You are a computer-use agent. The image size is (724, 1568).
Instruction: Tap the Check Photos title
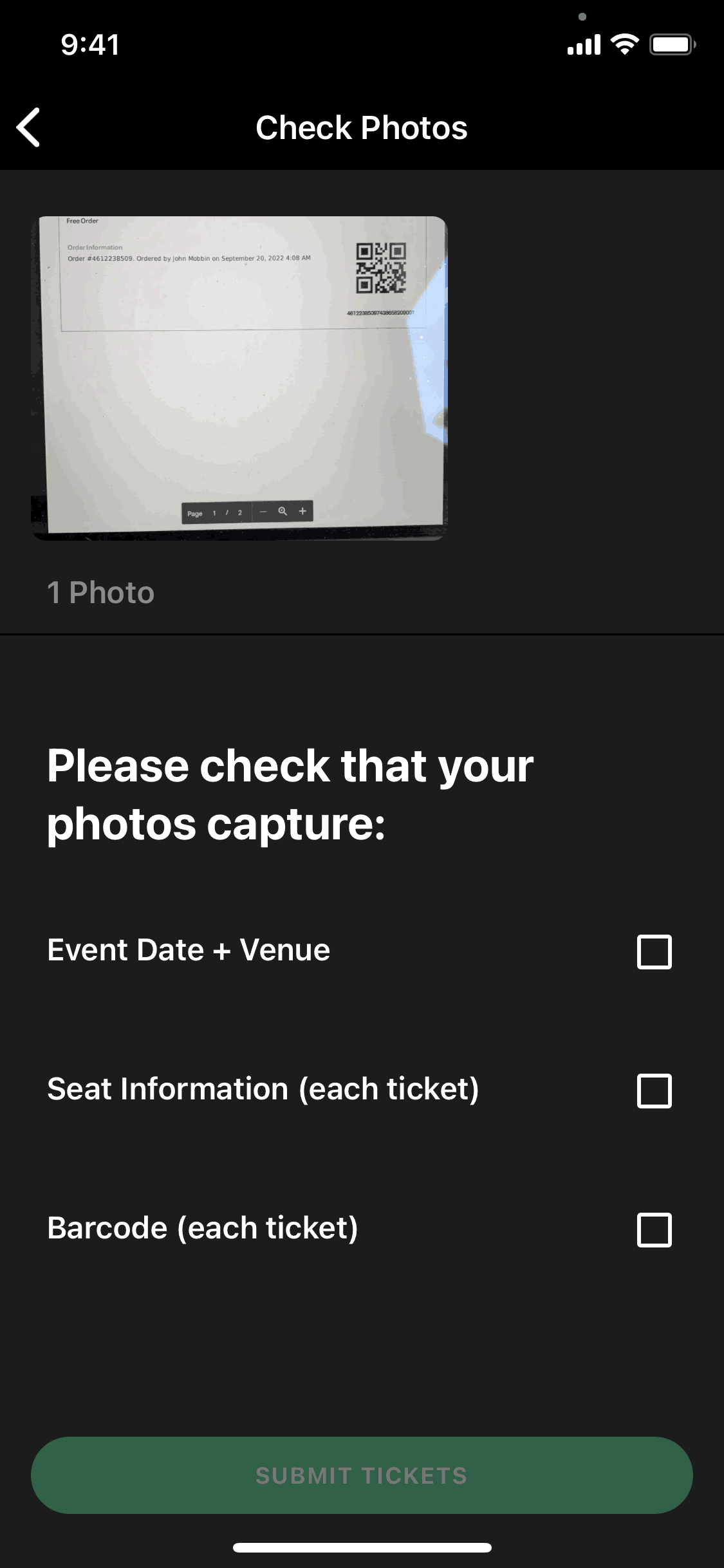[x=362, y=127]
